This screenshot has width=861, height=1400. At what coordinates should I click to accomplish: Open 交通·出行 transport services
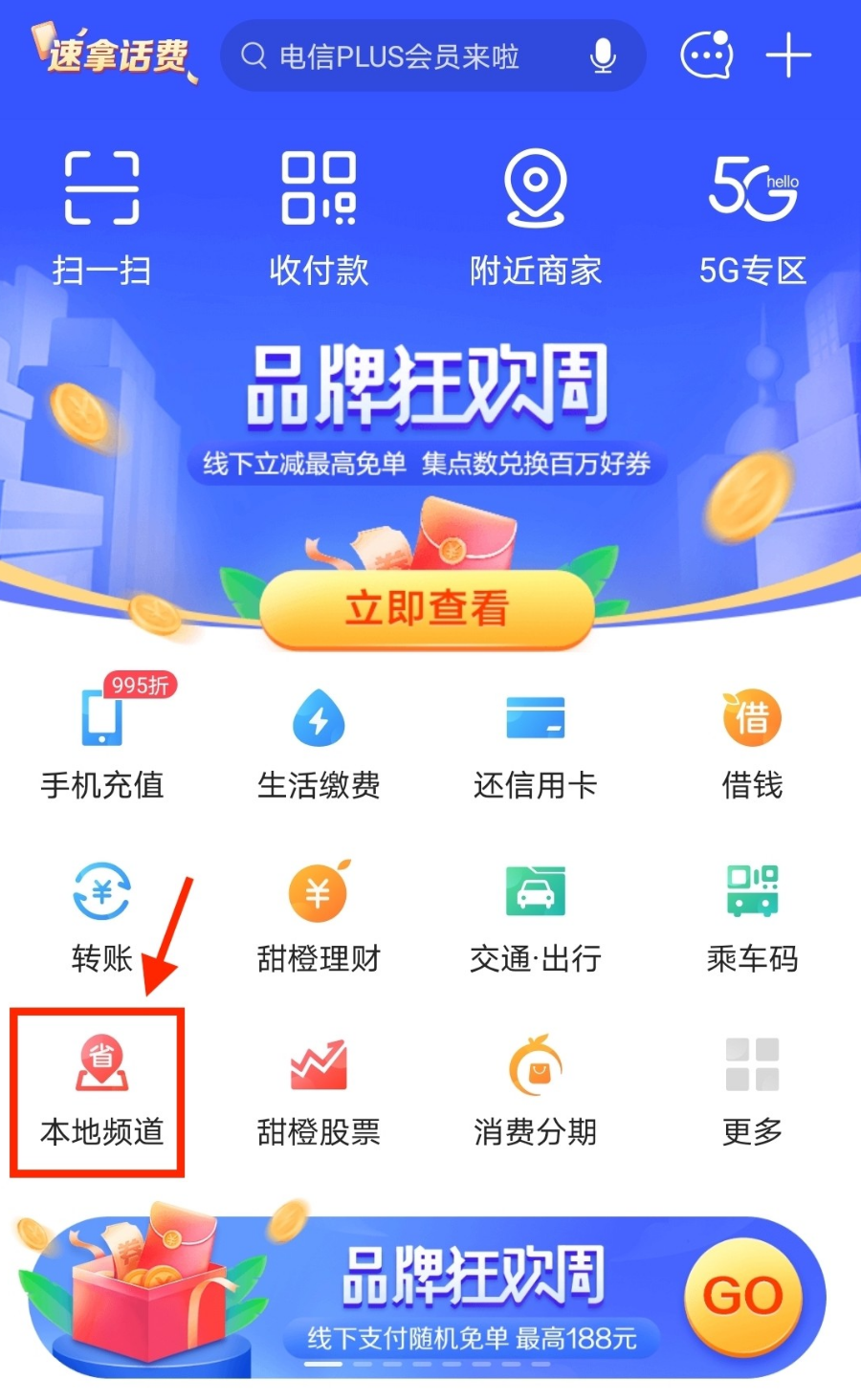point(536,916)
